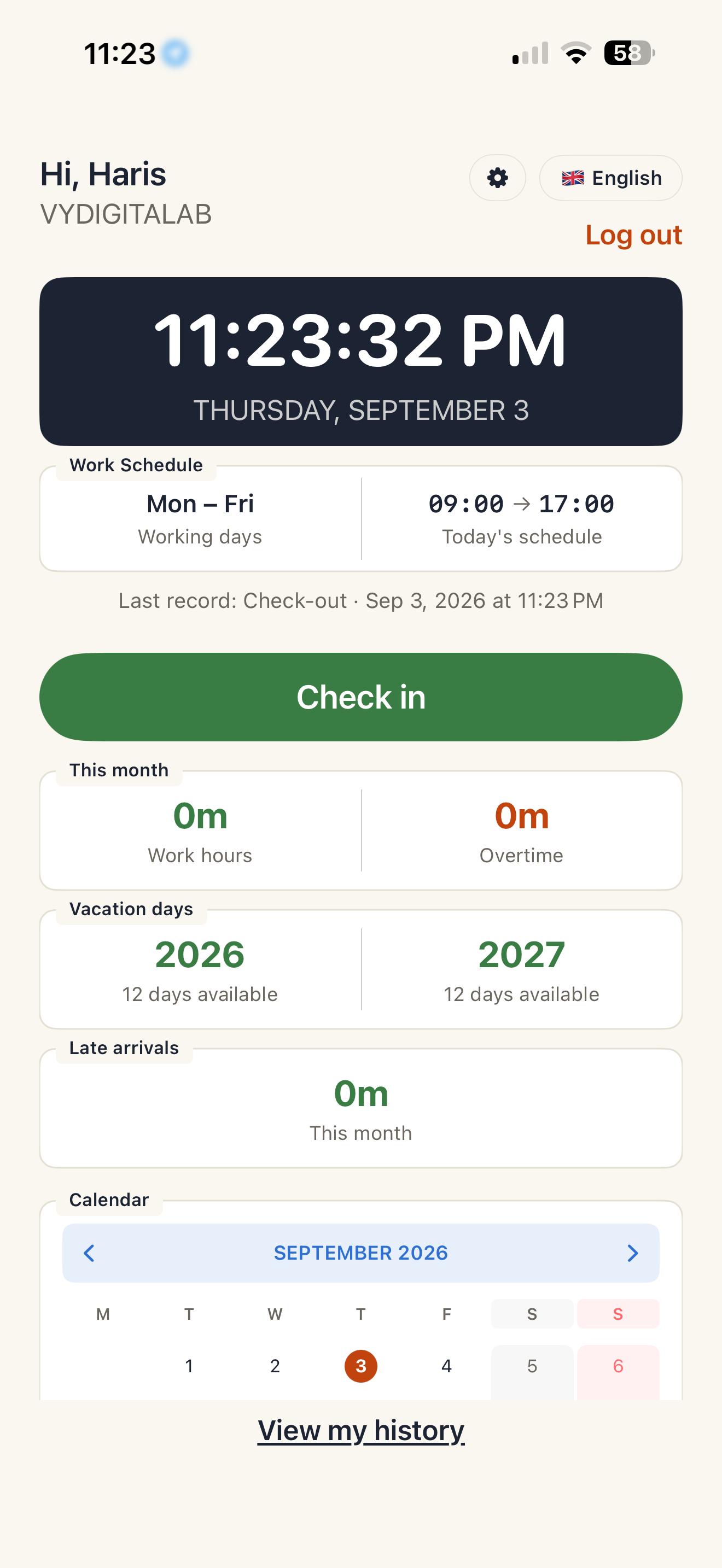
Task: Log out of the account
Action: pyautogui.click(x=633, y=235)
